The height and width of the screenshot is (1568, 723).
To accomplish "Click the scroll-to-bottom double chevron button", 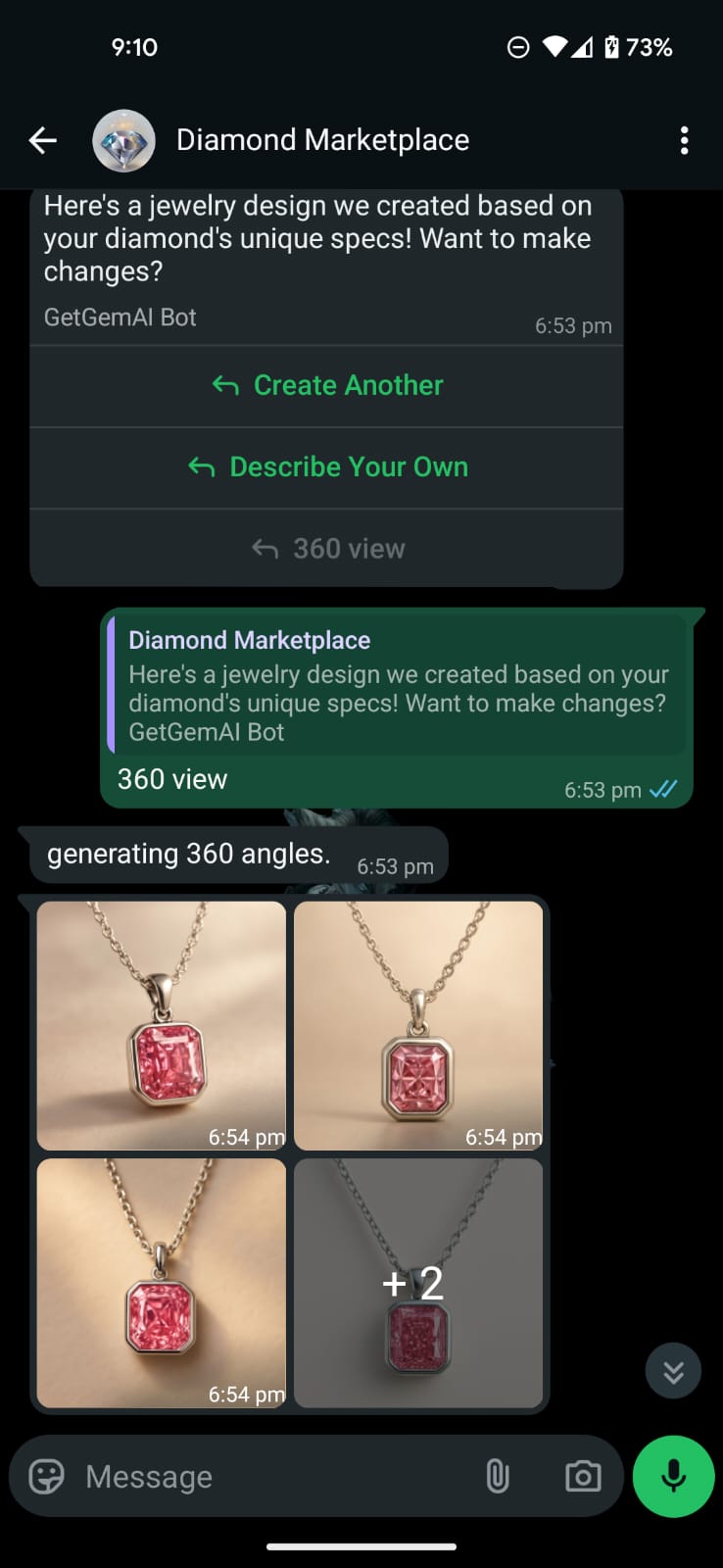I will tap(673, 1371).
